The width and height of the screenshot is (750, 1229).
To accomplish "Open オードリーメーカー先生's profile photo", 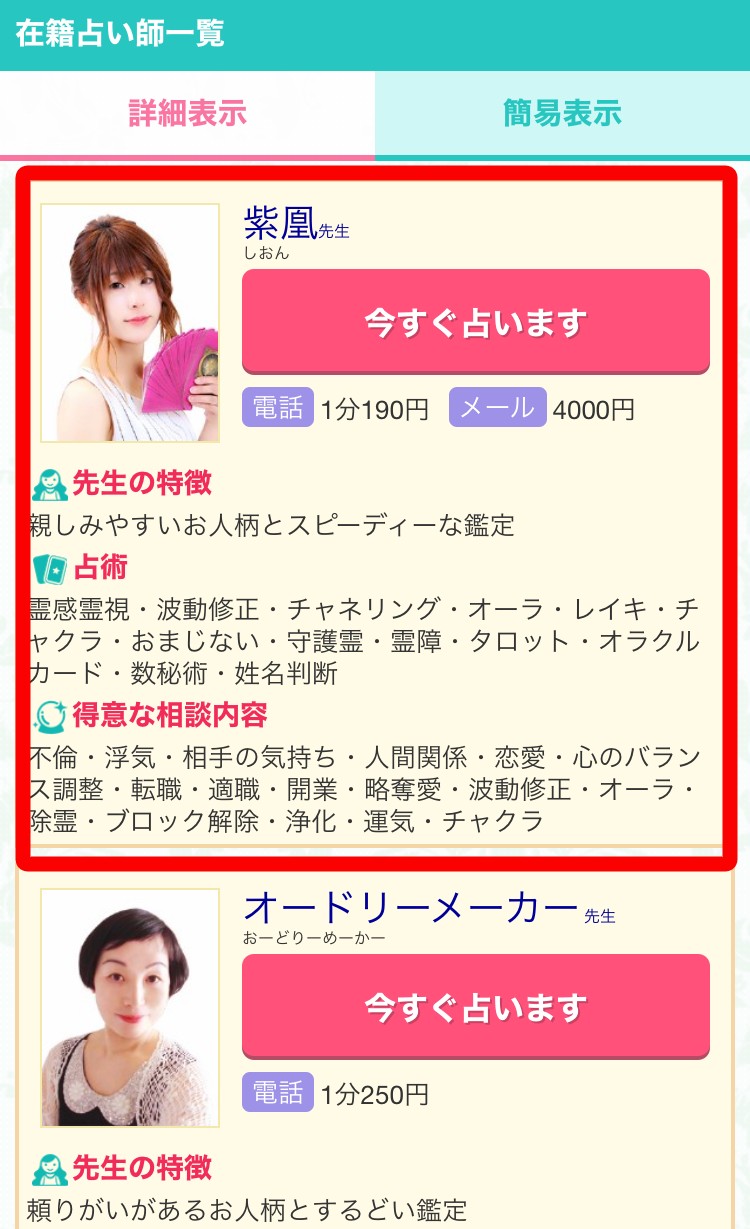I will 130,1008.
